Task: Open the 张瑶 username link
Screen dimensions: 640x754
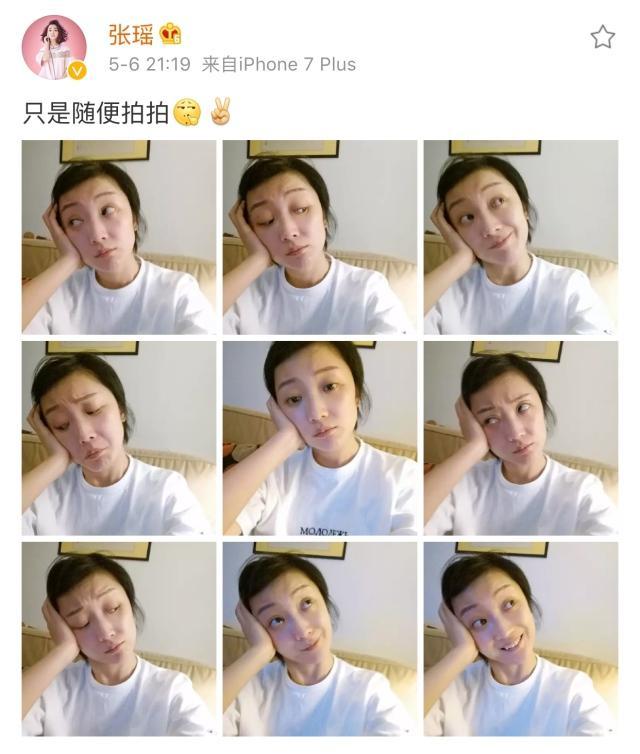Action: 130,34
